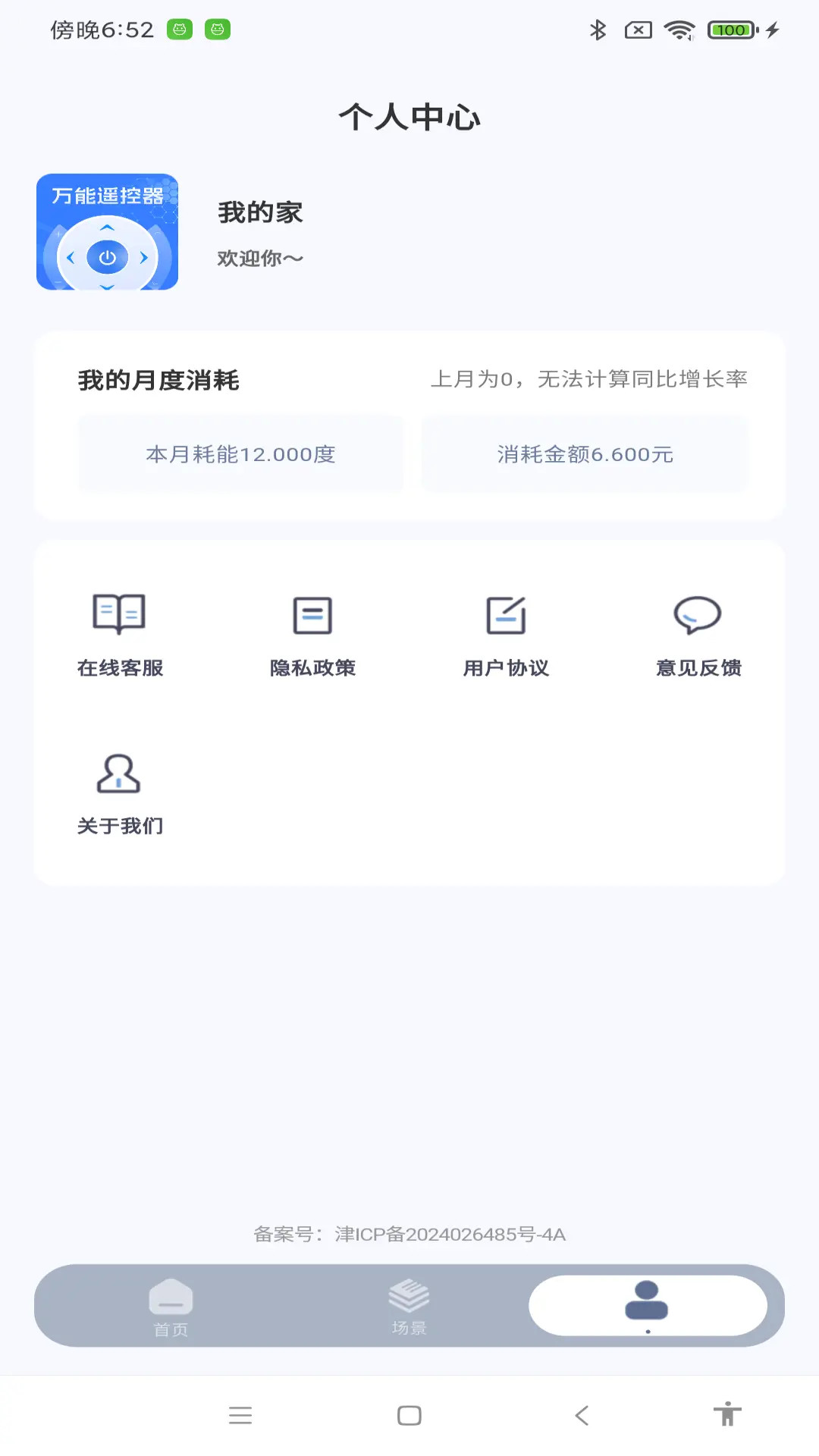The image size is (819, 1456).
Task: Tap the 消耗金额6.600元 cost card
Action: pyautogui.click(x=585, y=454)
